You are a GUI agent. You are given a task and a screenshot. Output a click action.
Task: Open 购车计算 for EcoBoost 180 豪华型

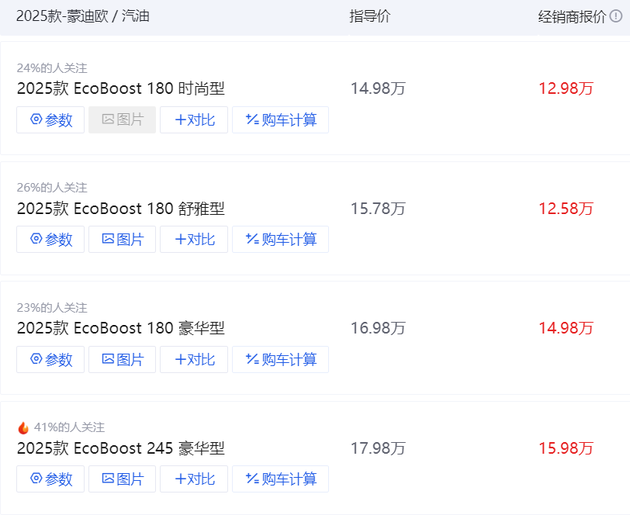pyautogui.click(x=281, y=360)
